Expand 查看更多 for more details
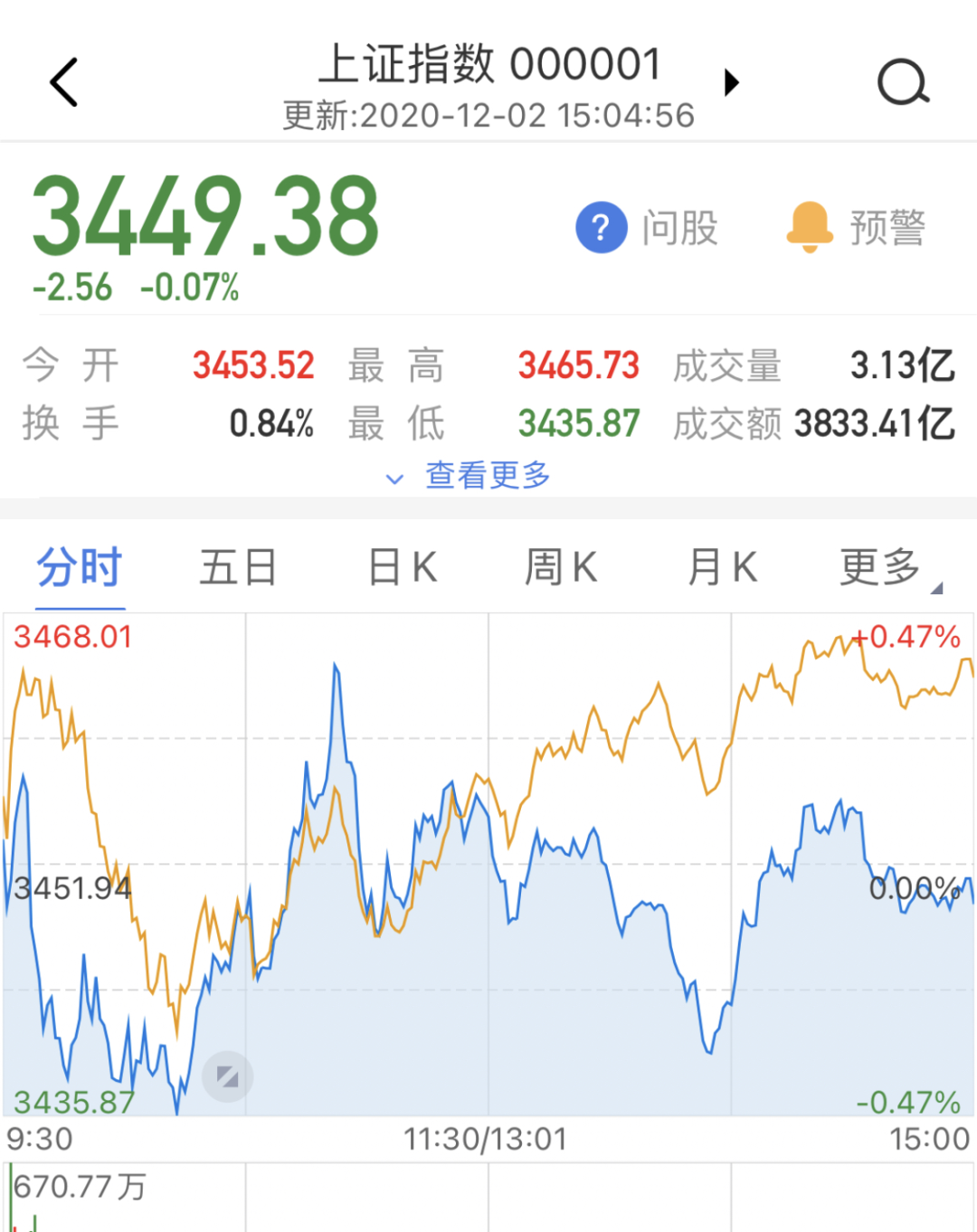Viewport: 977px width, 1232px height. click(x=470, y=476)
